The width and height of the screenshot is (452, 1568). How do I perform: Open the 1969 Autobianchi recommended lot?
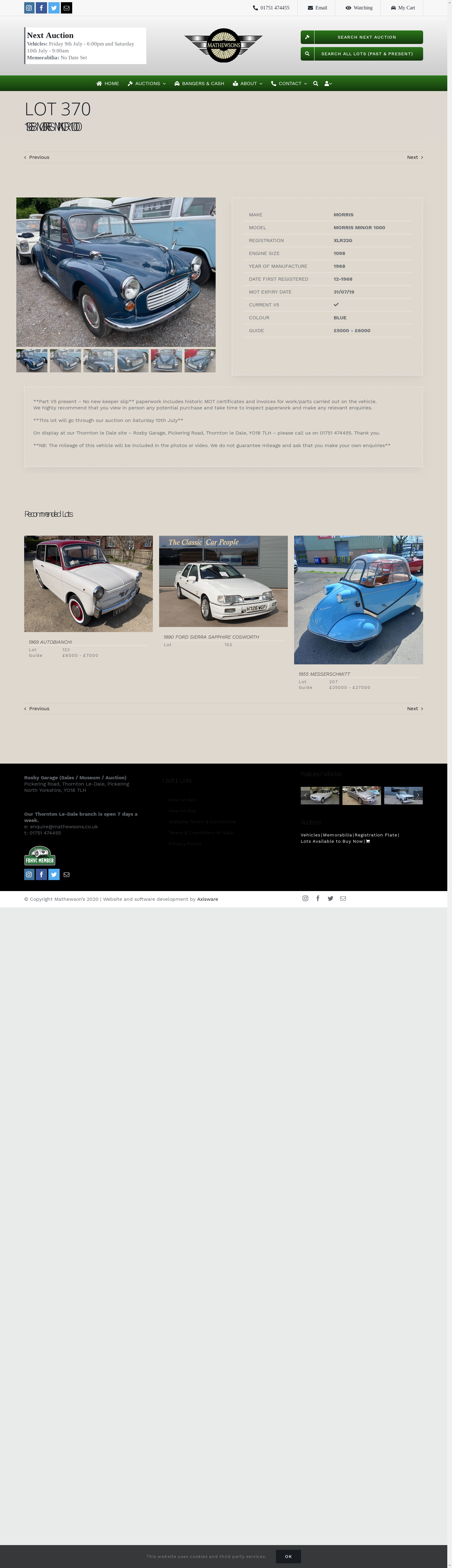[x=88, y=583]
